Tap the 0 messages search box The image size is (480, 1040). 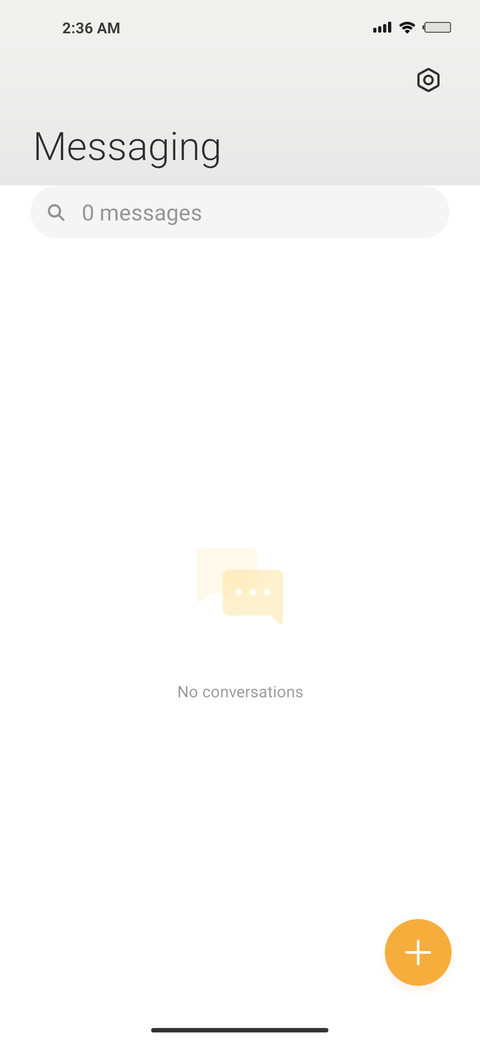click(x=240, y=212)
